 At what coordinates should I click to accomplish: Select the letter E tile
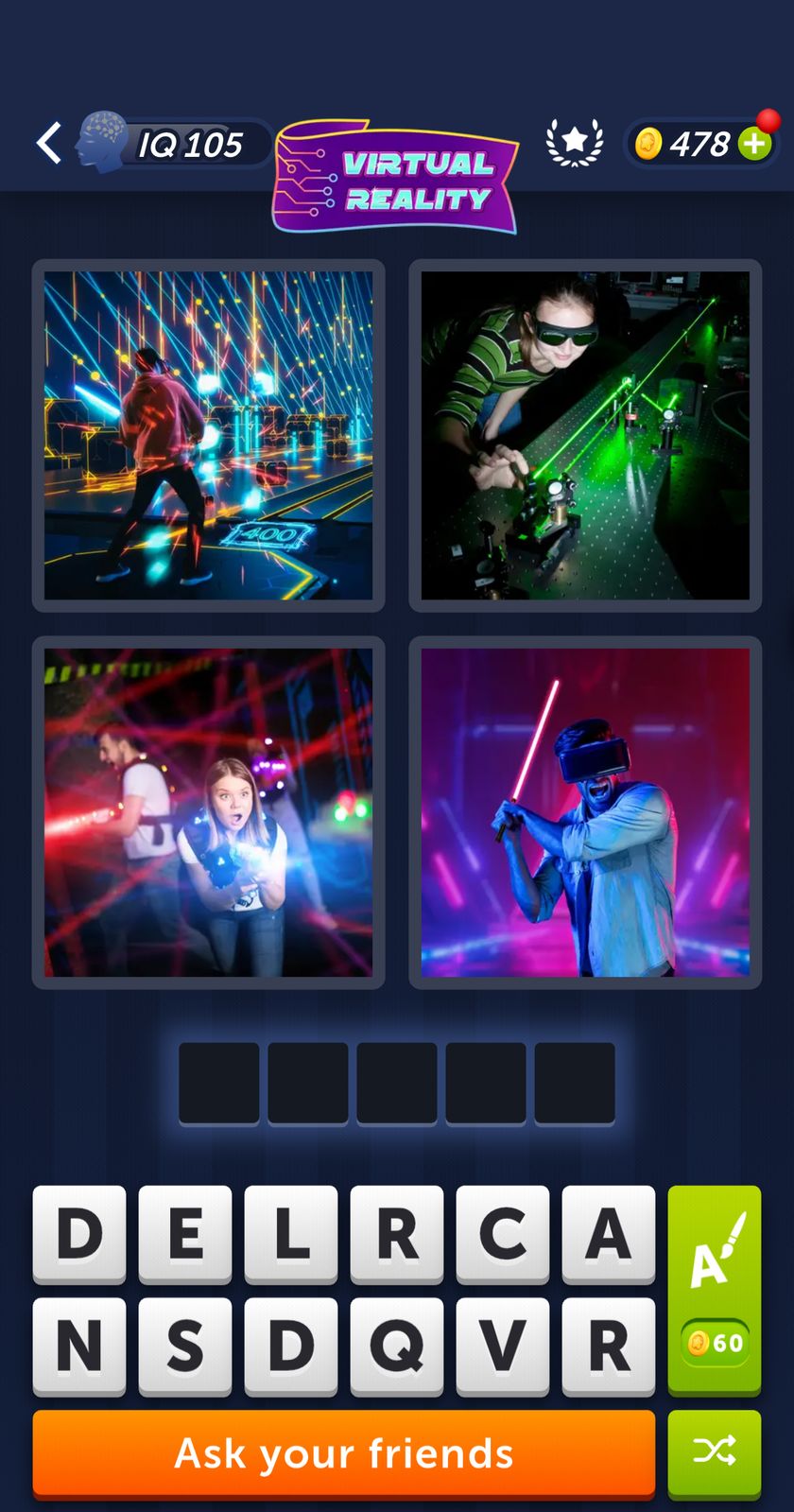[185, 1233]
